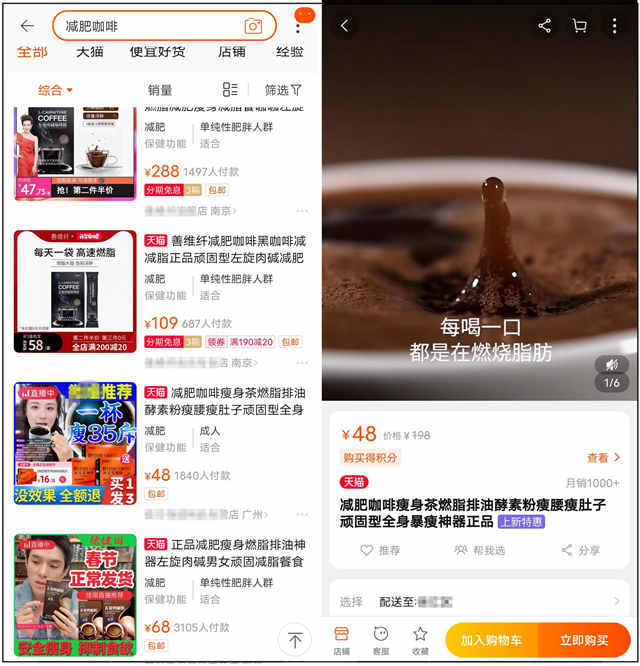
Task: Sort results by 销量
Action: pos(160,90)
